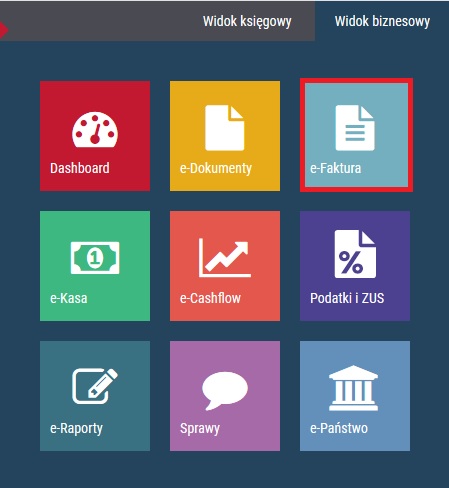Open the e-Cashflow tile
The width and height of the screenshot is (449, 488).
point(225,266)
